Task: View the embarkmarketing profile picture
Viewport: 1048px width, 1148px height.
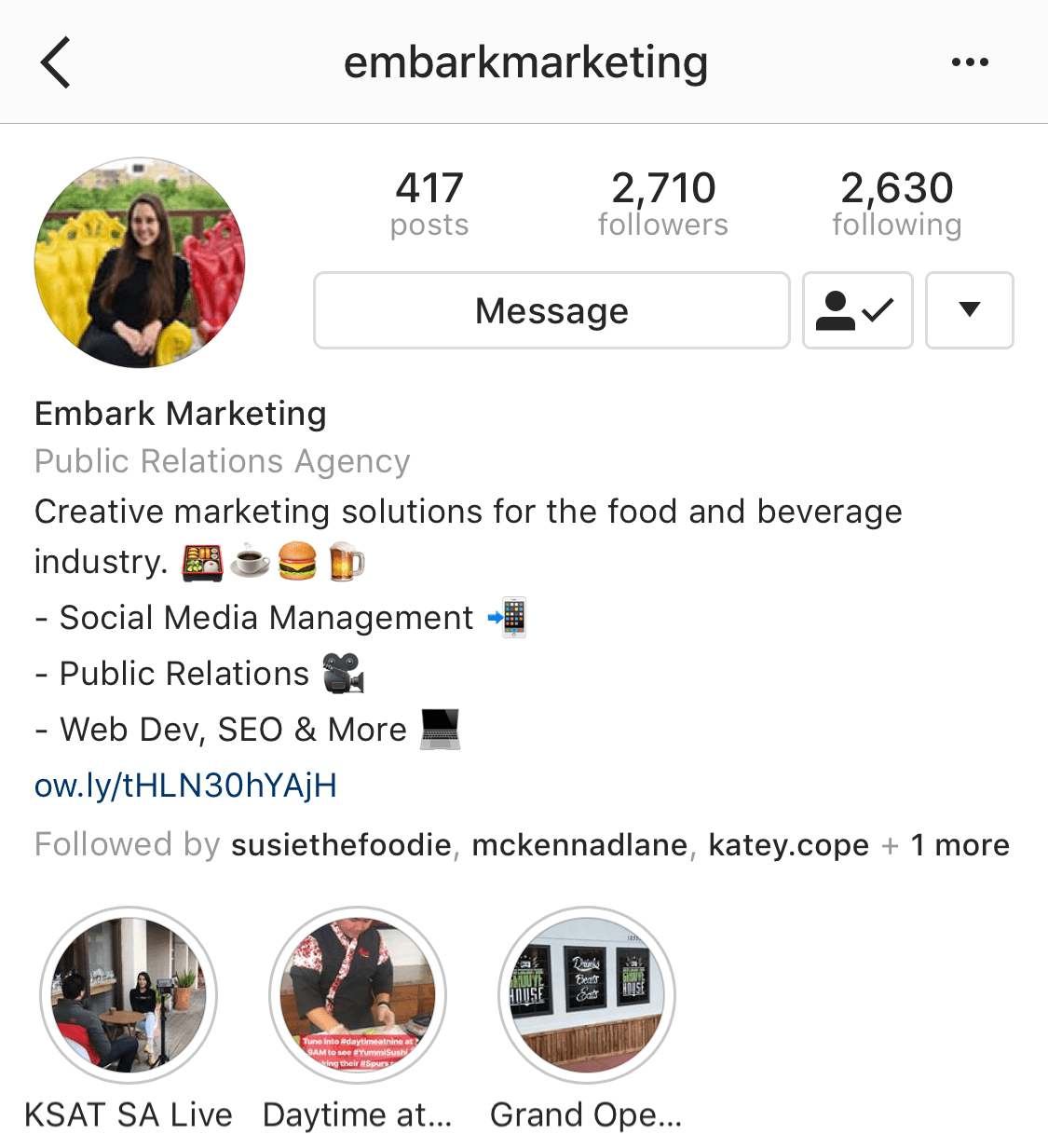Action: coord(140,263)
